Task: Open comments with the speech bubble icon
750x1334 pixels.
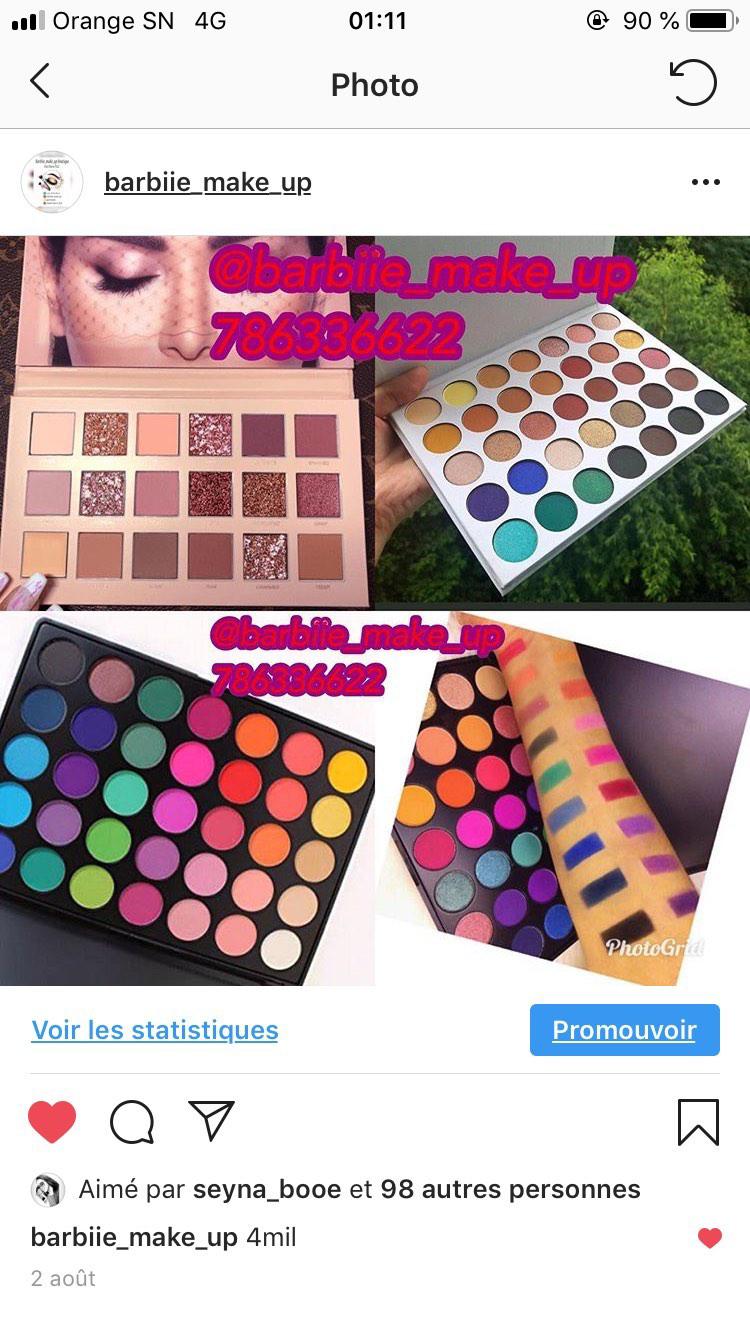Action: pos(132,1121)
